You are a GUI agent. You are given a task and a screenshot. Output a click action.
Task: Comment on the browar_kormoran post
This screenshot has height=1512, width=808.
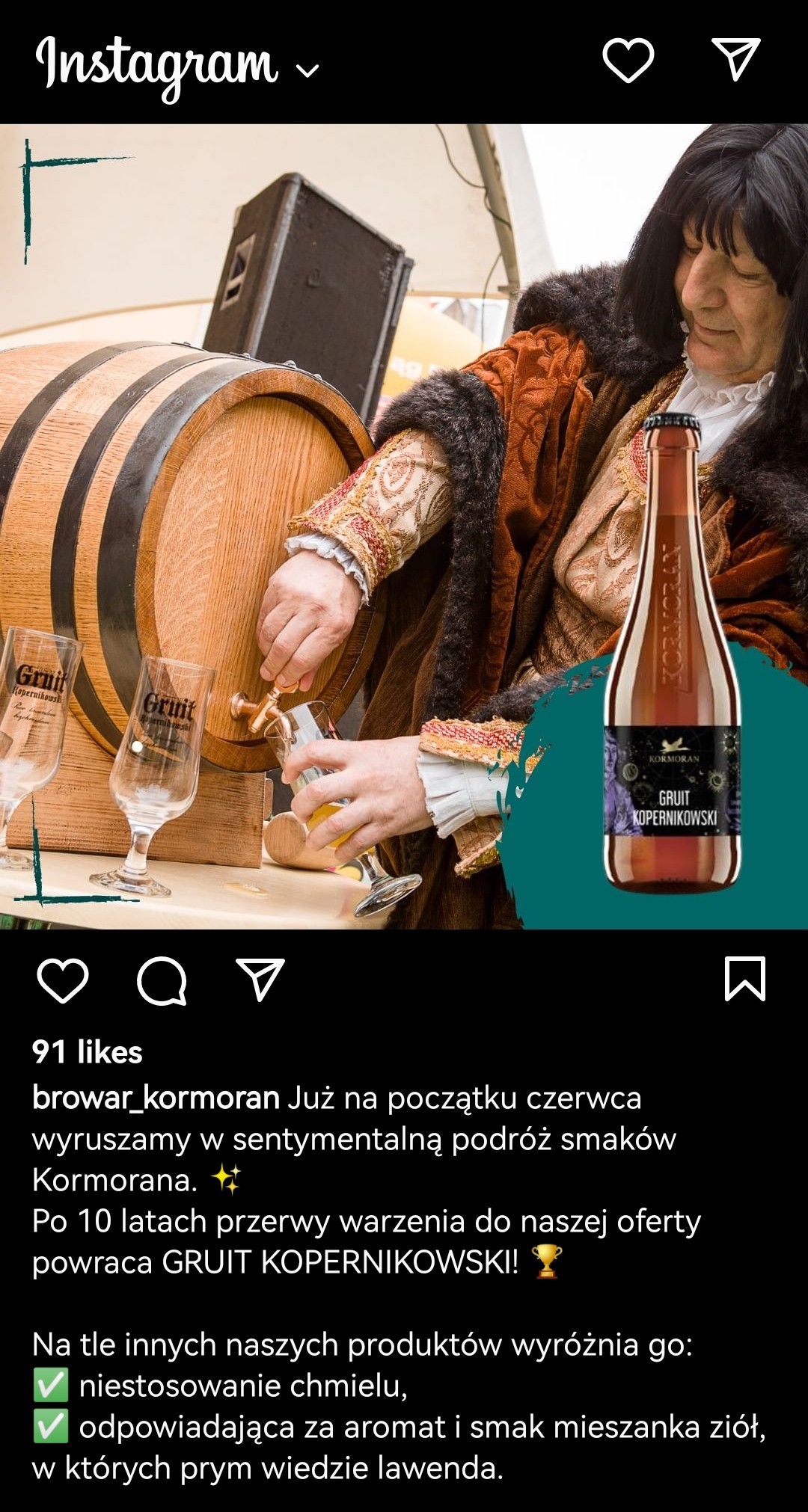[x=162, y=980]
